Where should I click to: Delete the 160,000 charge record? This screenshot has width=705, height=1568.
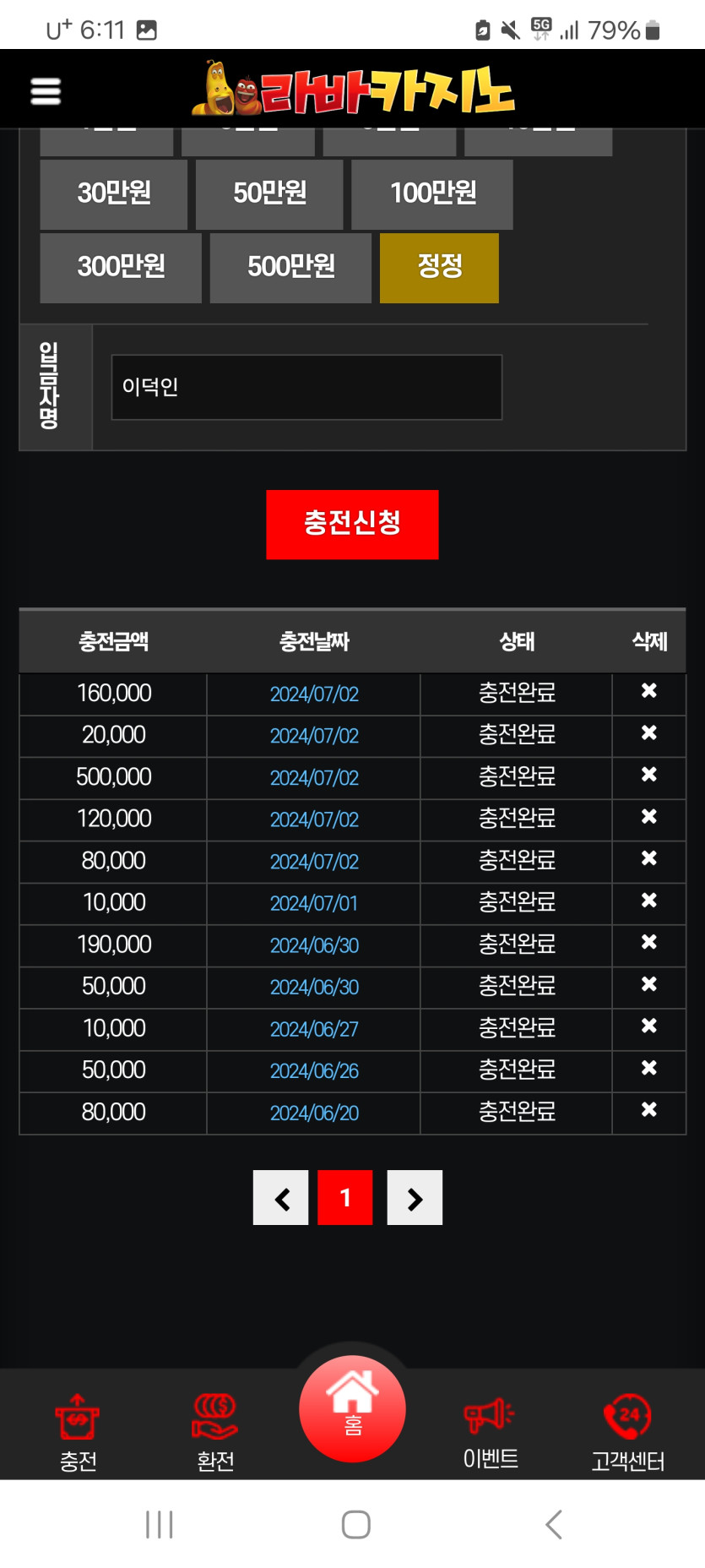[x=648, y=691]
